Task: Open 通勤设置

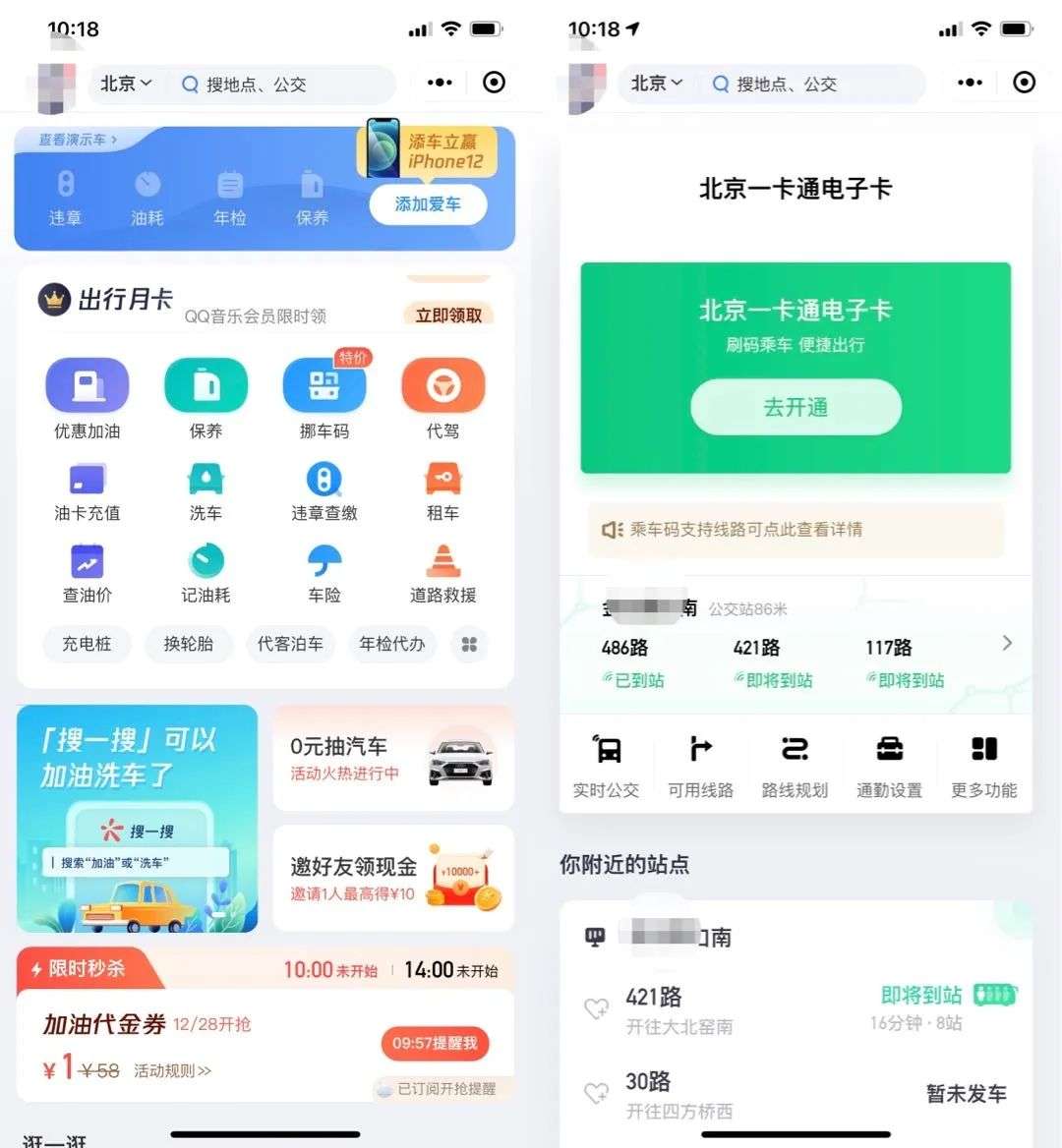Action: (x=889, y=767)
